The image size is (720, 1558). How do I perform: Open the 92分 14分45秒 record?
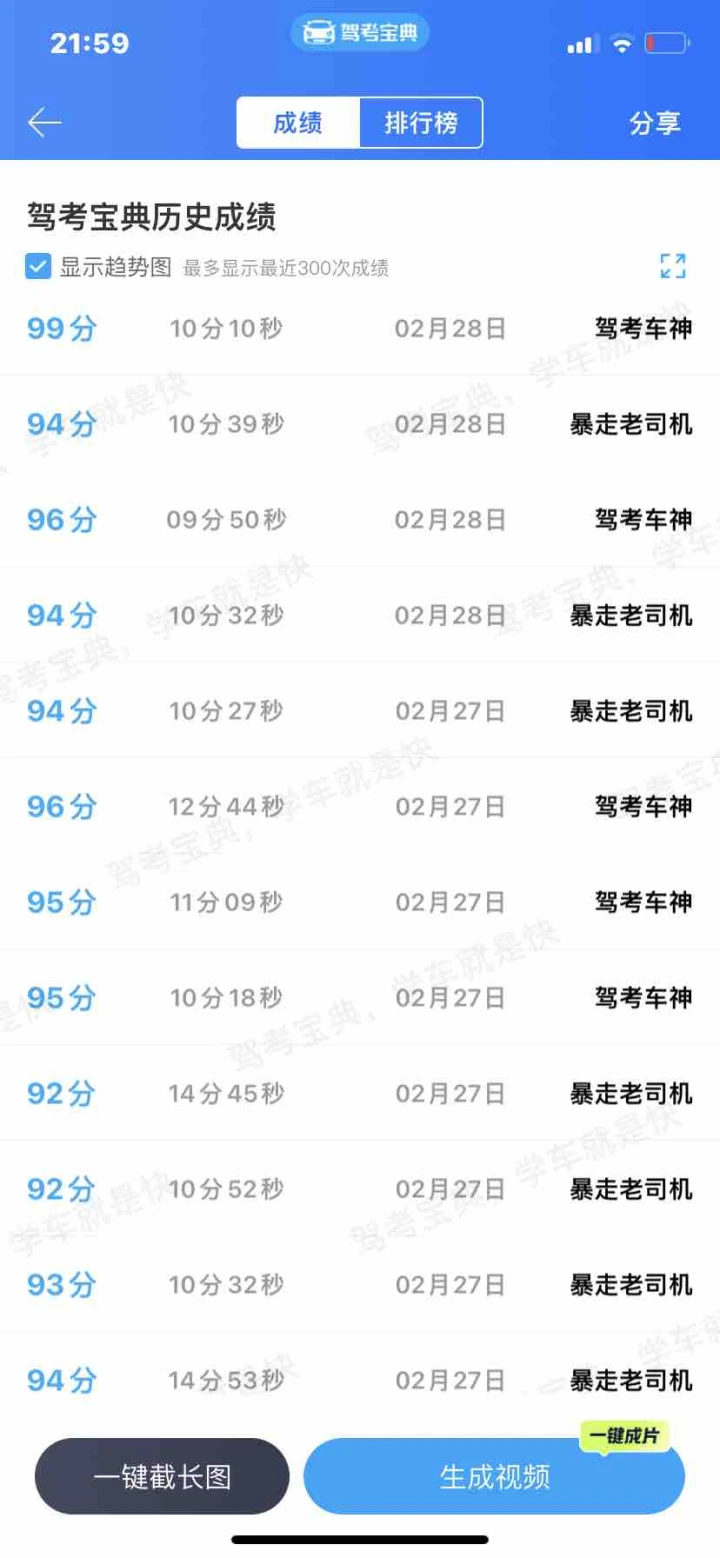pyautogui.click(x=360, y=1093)
